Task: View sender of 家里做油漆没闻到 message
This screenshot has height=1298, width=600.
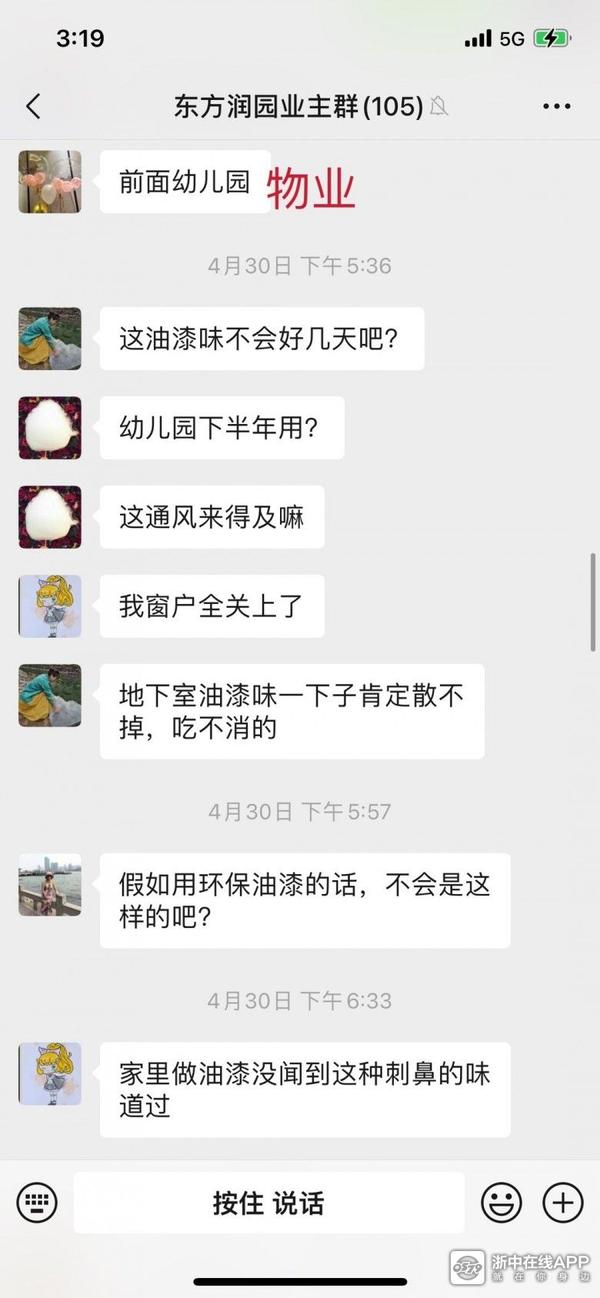Action: click(x=50, y=1074)
